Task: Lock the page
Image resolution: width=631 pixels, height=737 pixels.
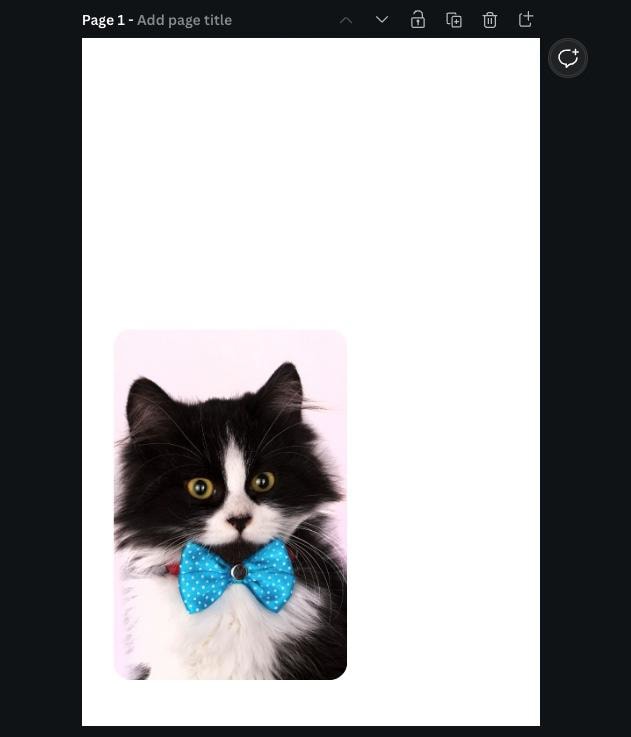Action: (x=418, y=20)
